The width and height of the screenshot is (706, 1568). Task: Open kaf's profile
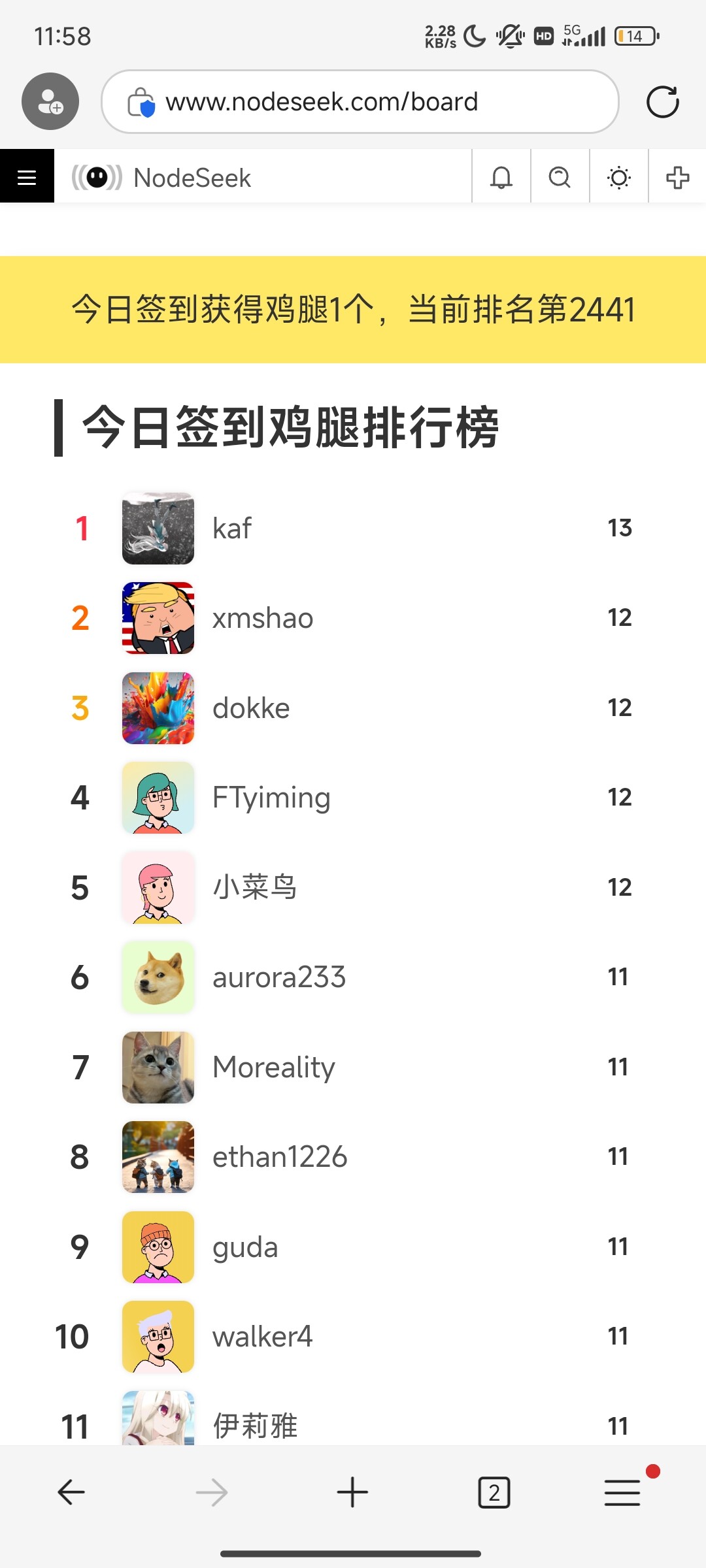(x=231, y=528)
